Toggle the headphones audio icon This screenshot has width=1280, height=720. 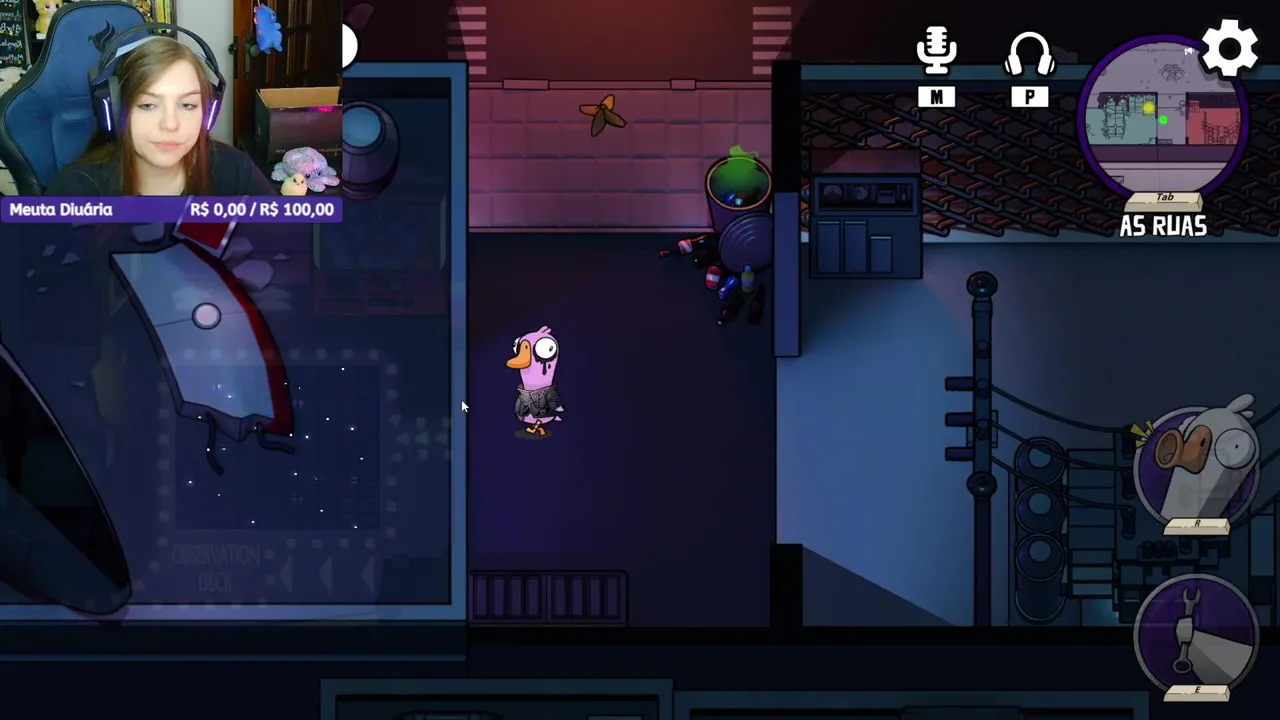click(1029, 54)
